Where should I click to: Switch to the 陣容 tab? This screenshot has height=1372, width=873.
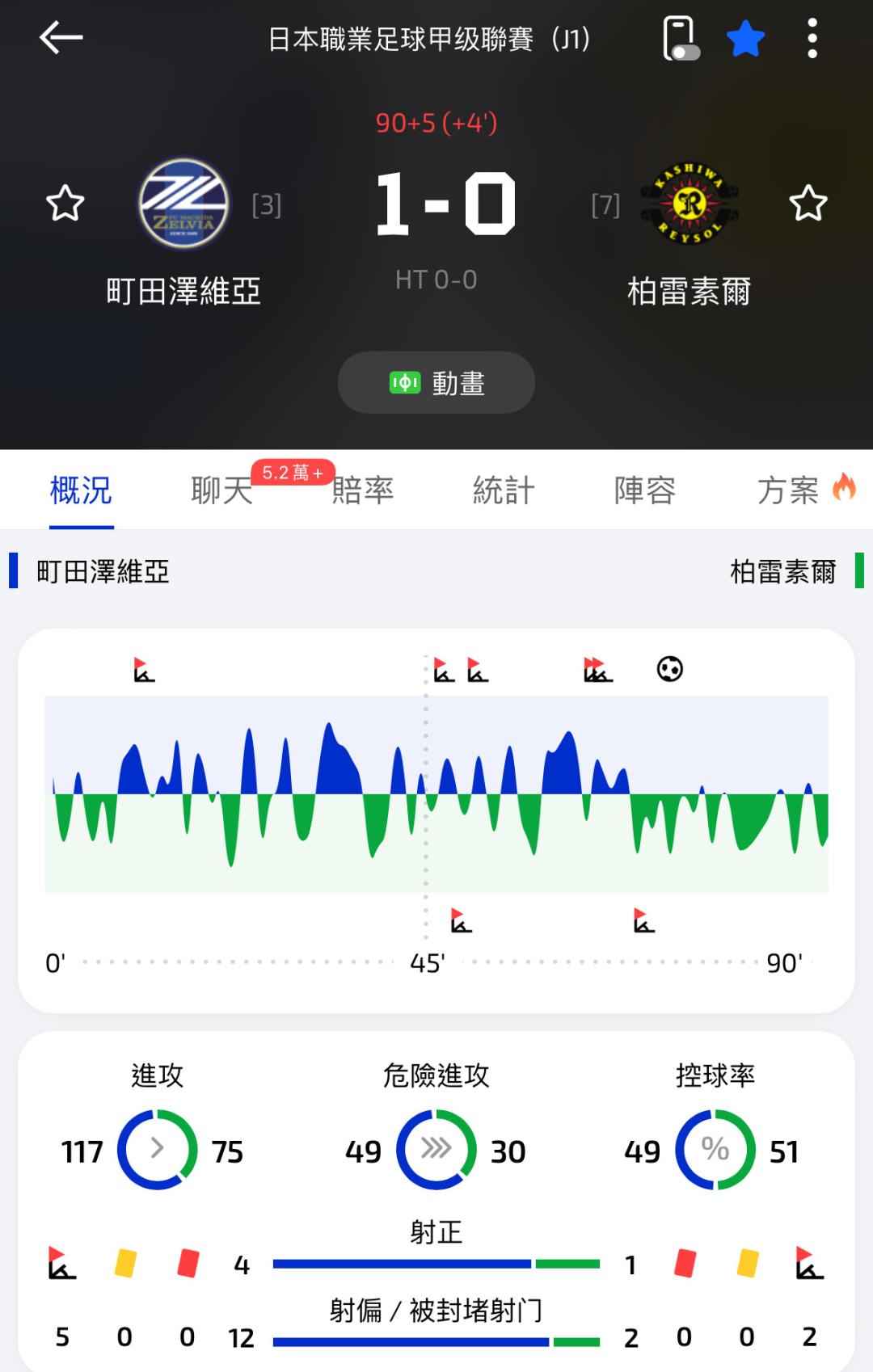click(x=645, y=490)
